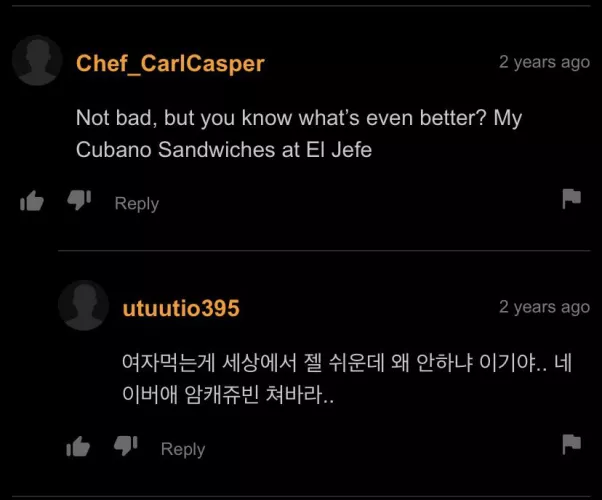Dislike Chef_CarlCasper's comment

(79, 200)
